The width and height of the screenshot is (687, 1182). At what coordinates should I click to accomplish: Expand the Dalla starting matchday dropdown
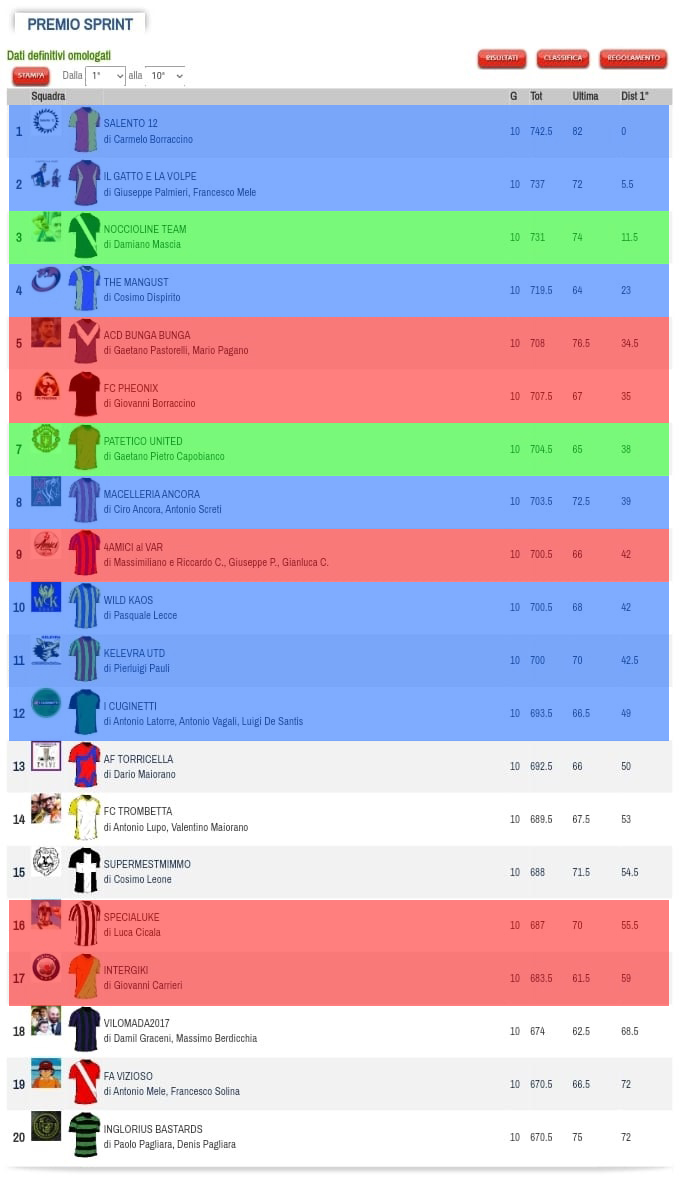105,75
